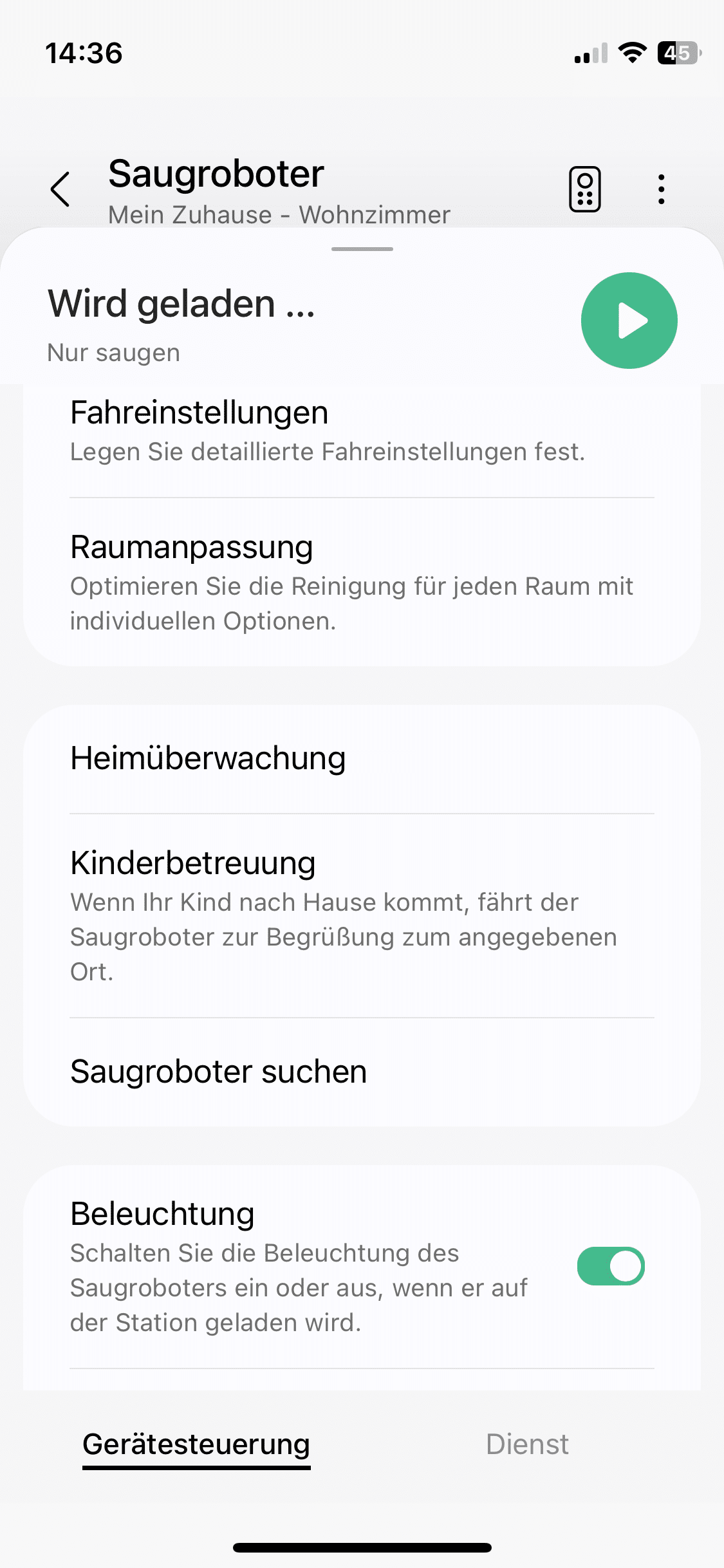
Task: Open Kinderbetreuung settings
Action: (360, 915)
